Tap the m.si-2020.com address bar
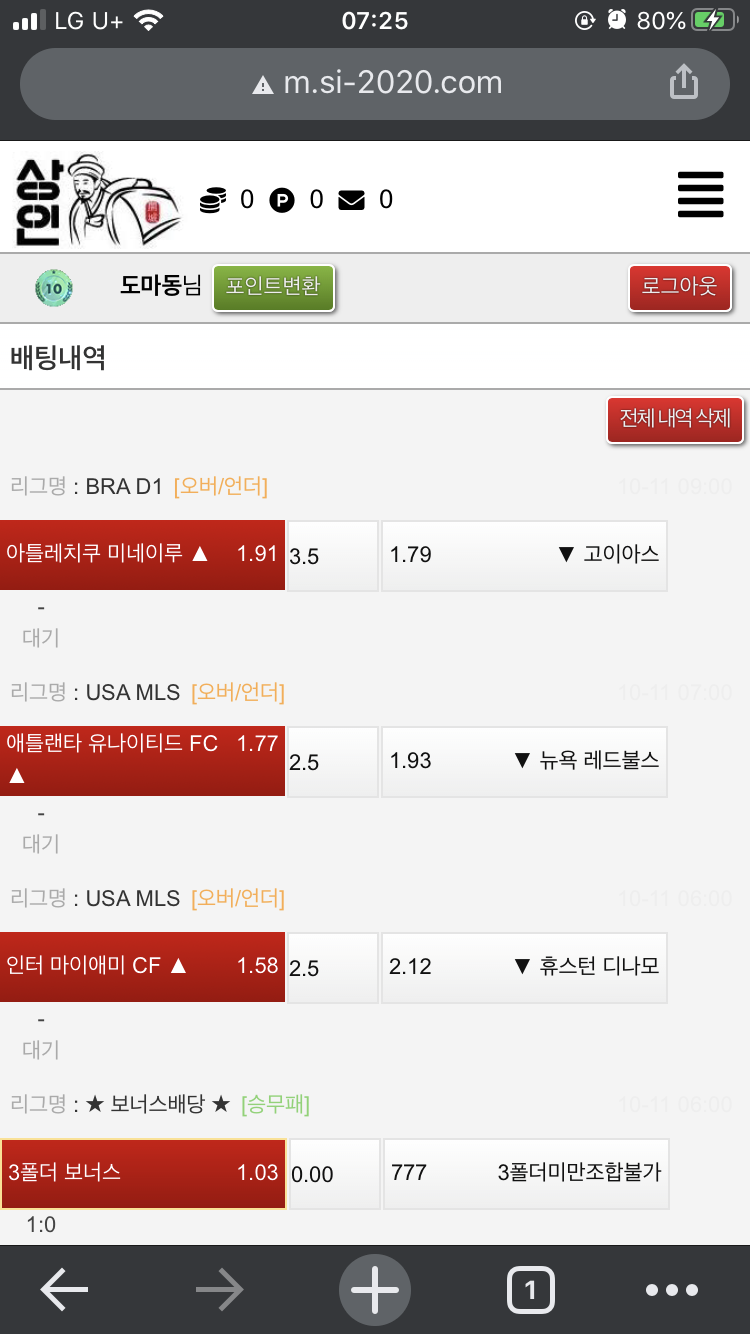The width and height of the screenshot is (750, 1334). 378,82
